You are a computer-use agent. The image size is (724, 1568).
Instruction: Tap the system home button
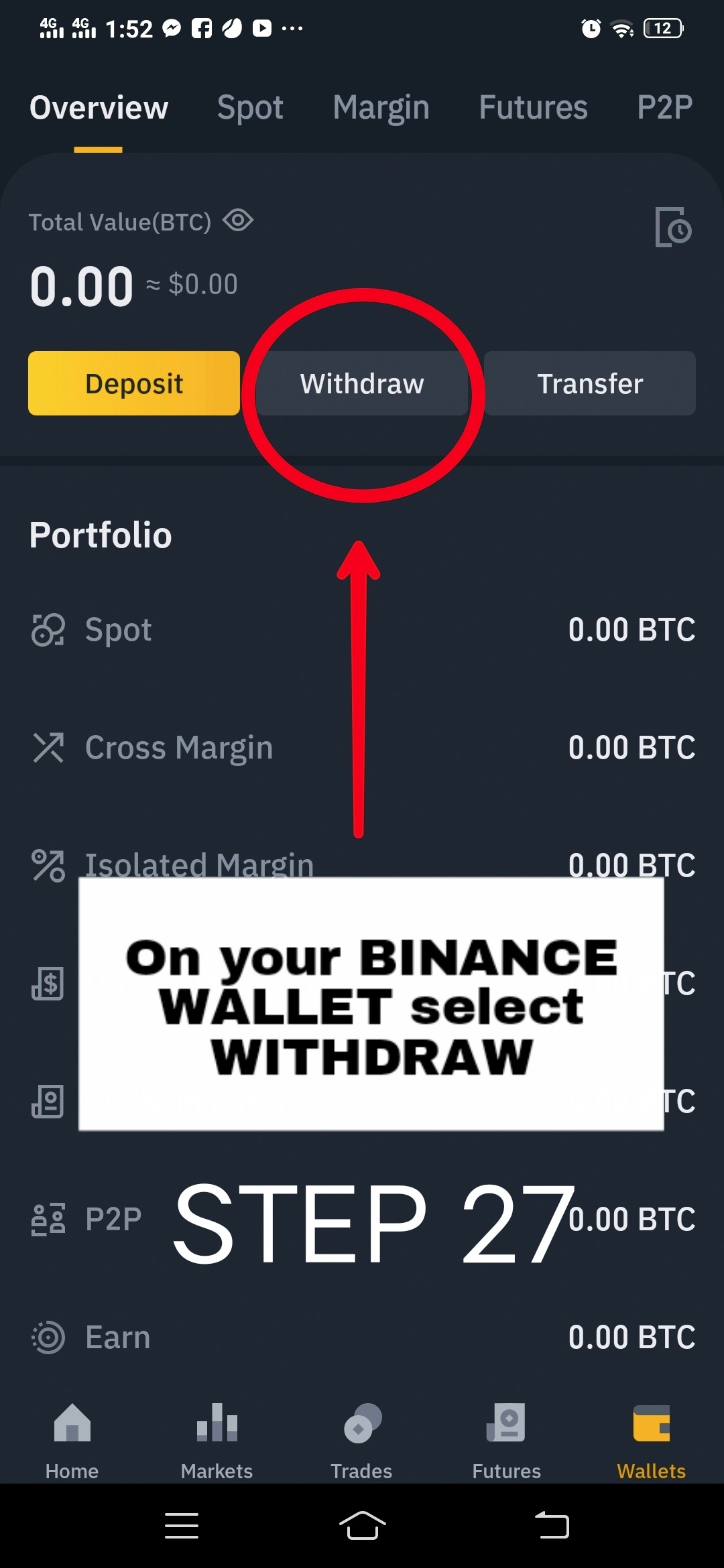coord(362,1526)
